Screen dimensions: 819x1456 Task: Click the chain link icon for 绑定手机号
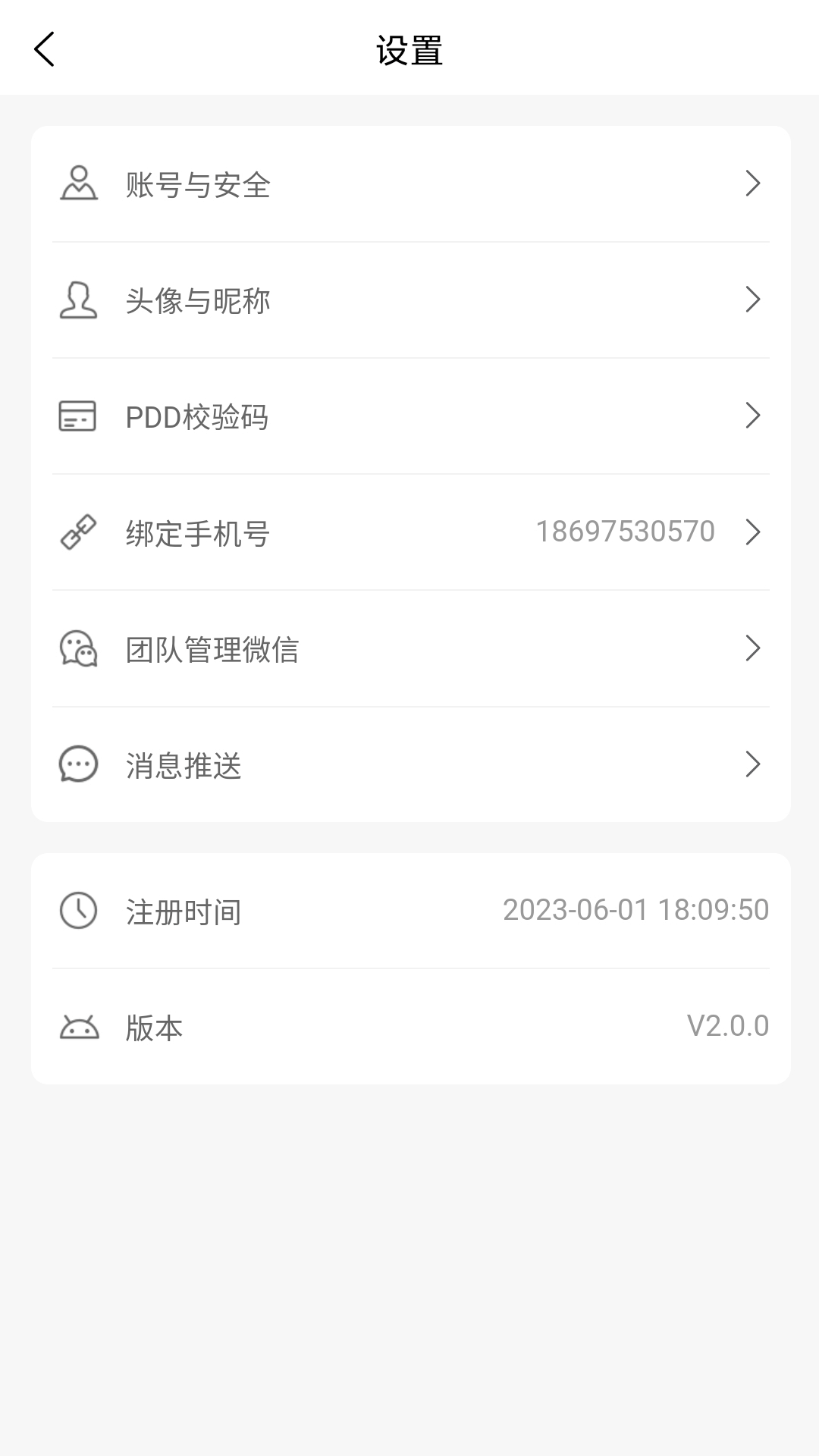coord(79,532)
